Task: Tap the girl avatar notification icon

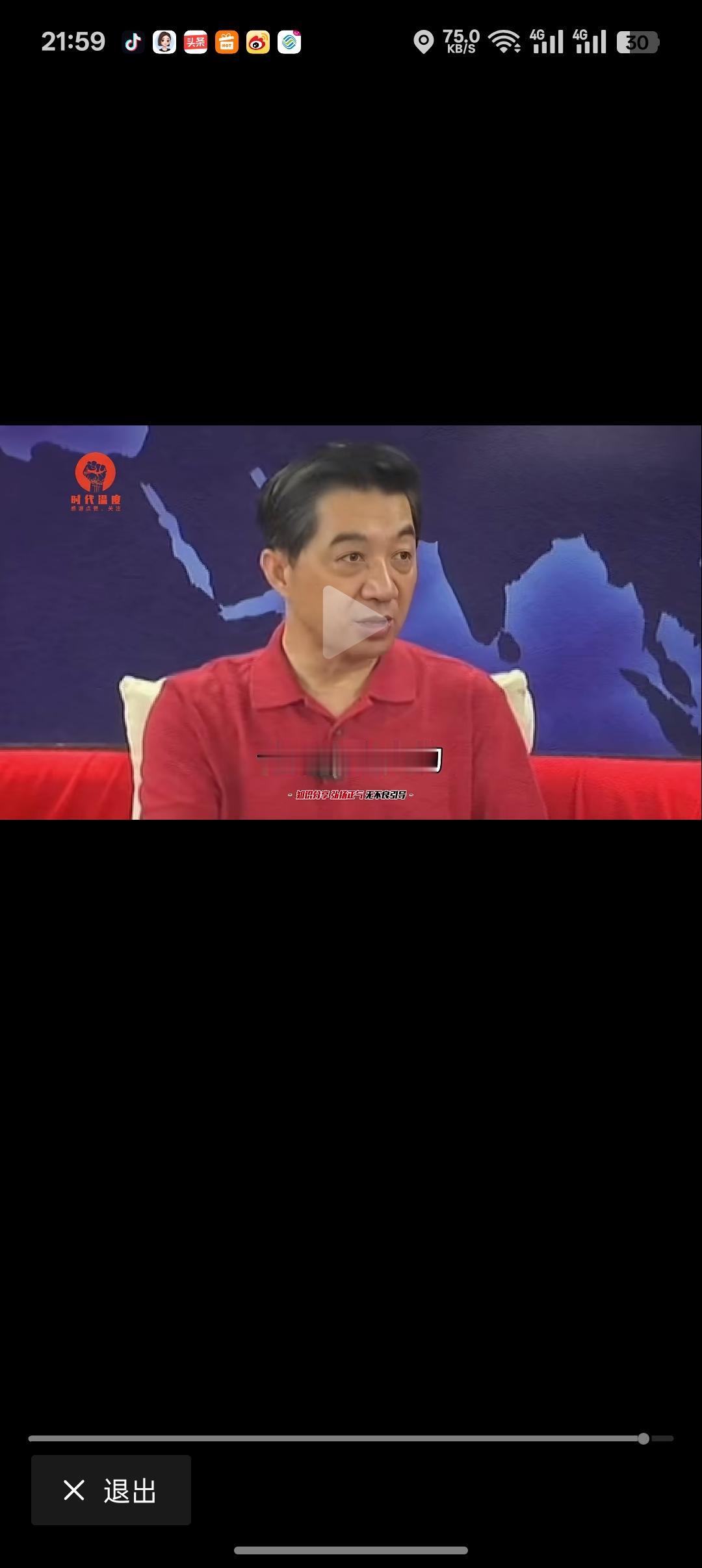Action: click(164, 41)
